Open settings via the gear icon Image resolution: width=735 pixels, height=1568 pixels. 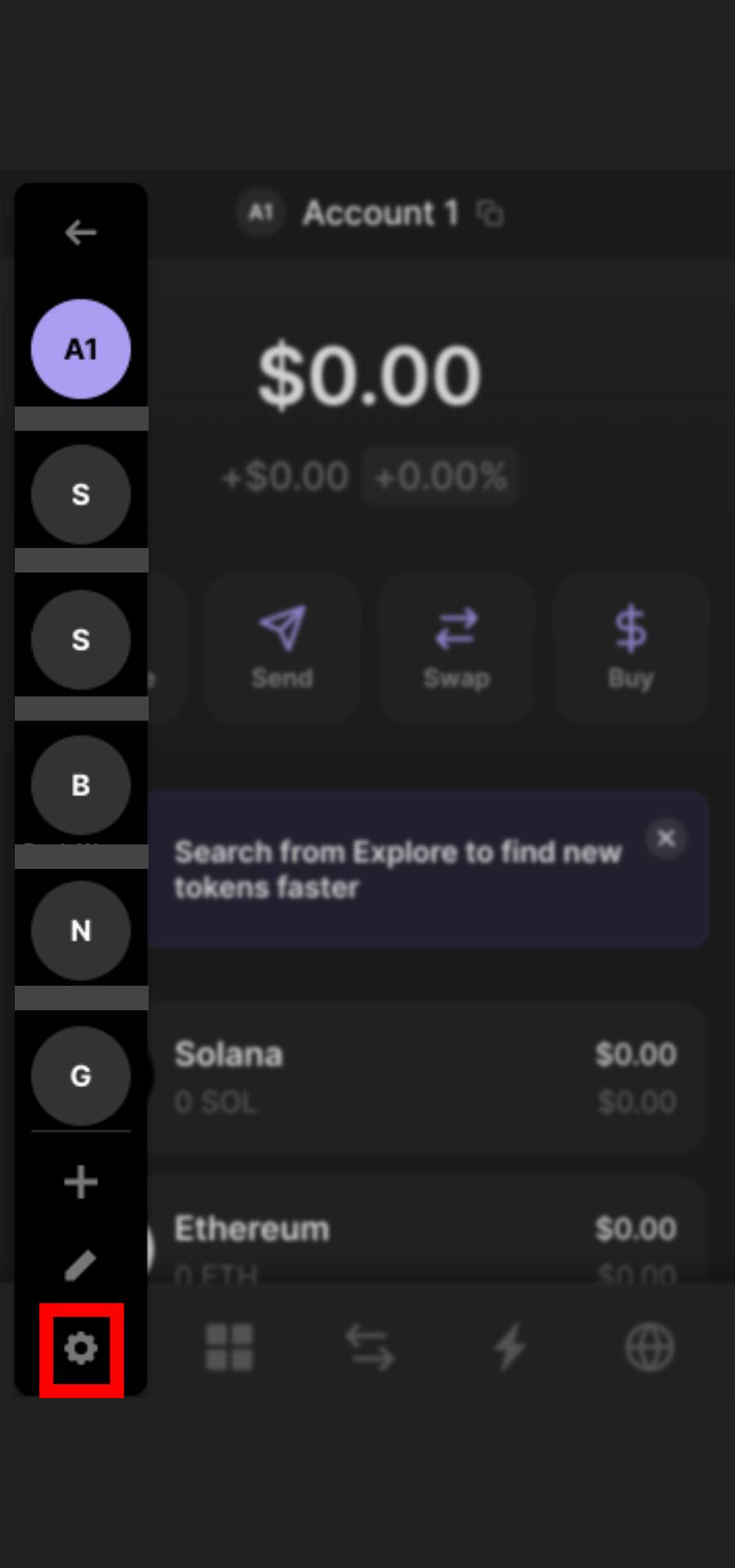point(81,1348)
